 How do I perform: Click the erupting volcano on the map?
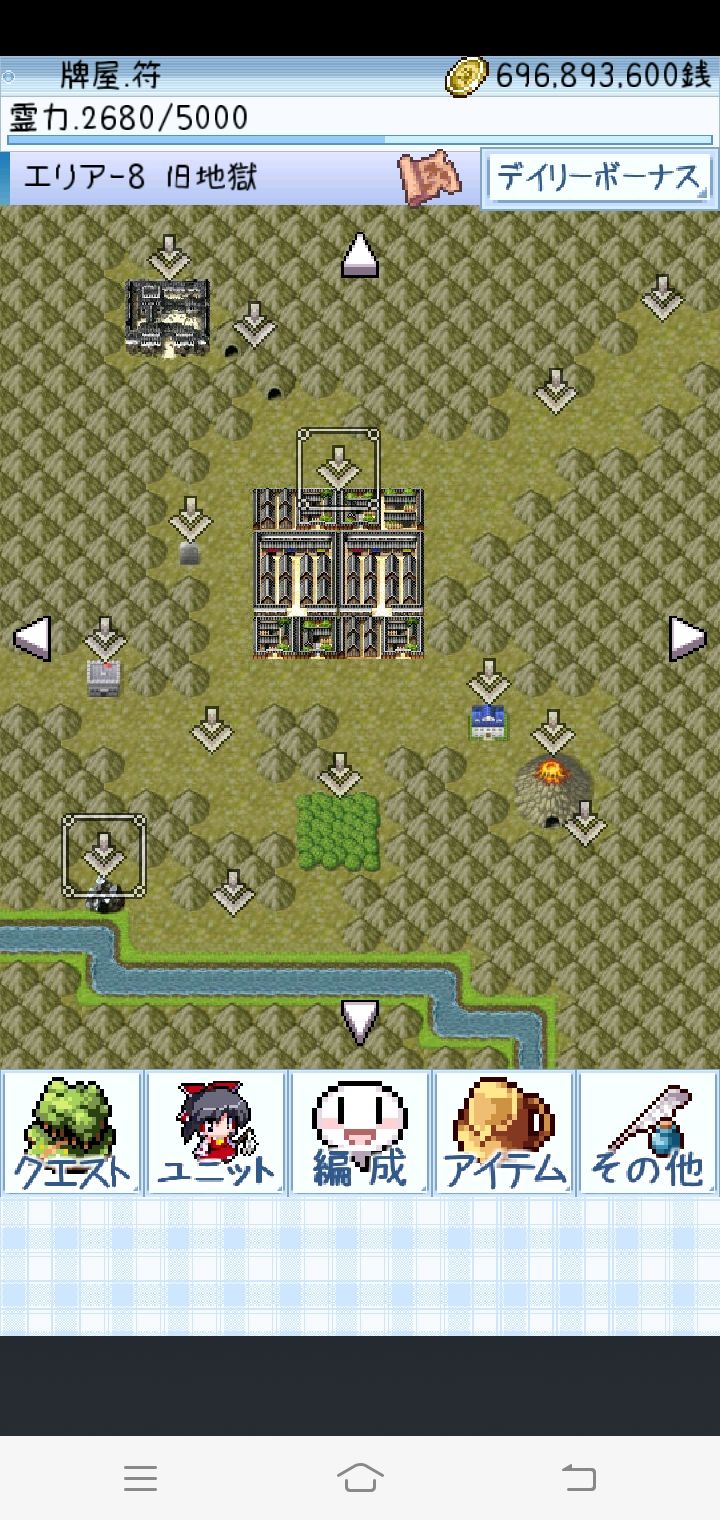[549, 785]
